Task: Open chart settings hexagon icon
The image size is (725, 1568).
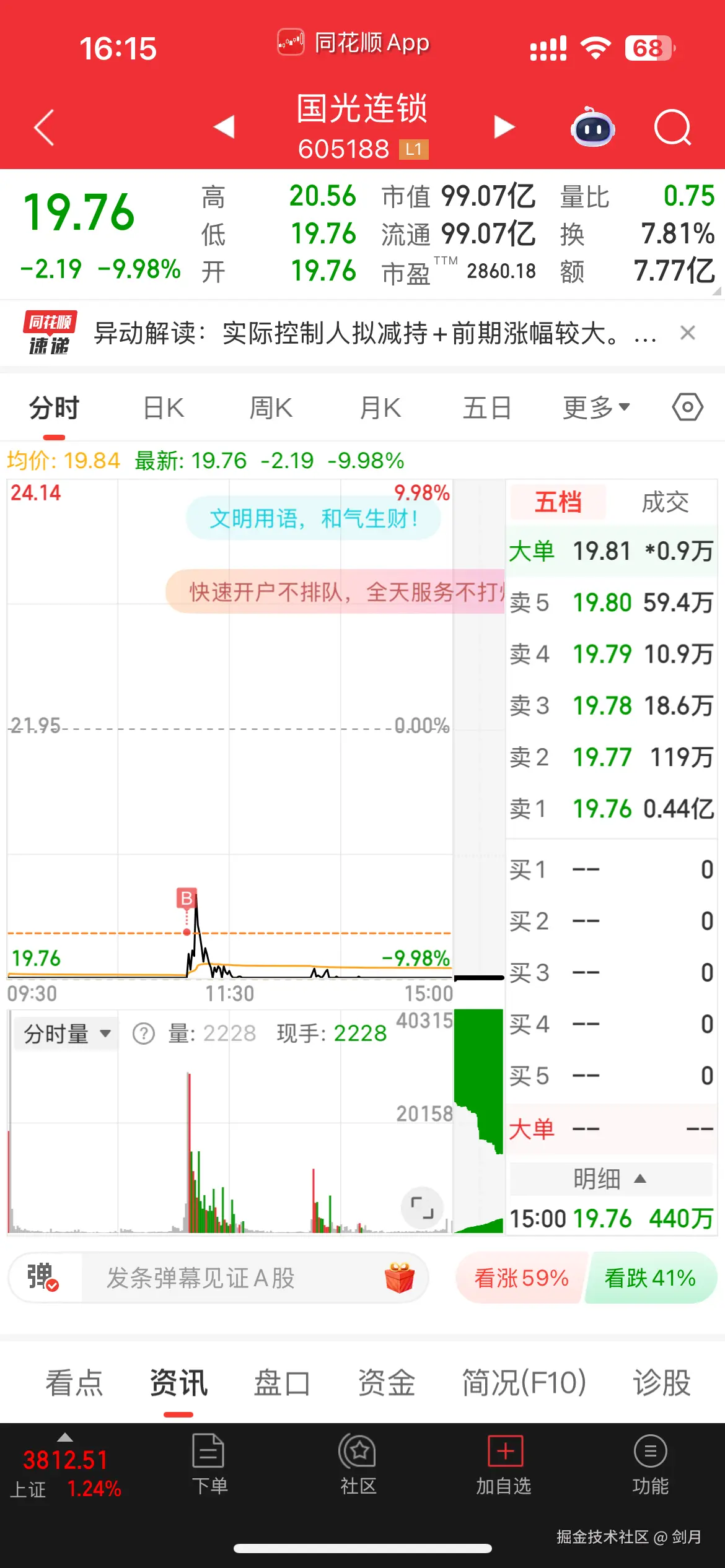Action: 687,407
